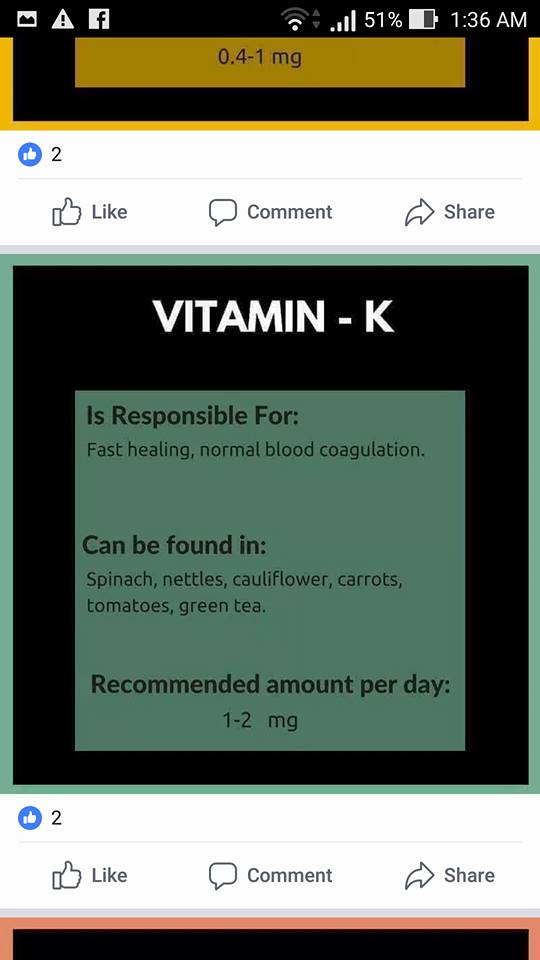
Task: Comment on the Vitamin K post
Action: [270, 876]
